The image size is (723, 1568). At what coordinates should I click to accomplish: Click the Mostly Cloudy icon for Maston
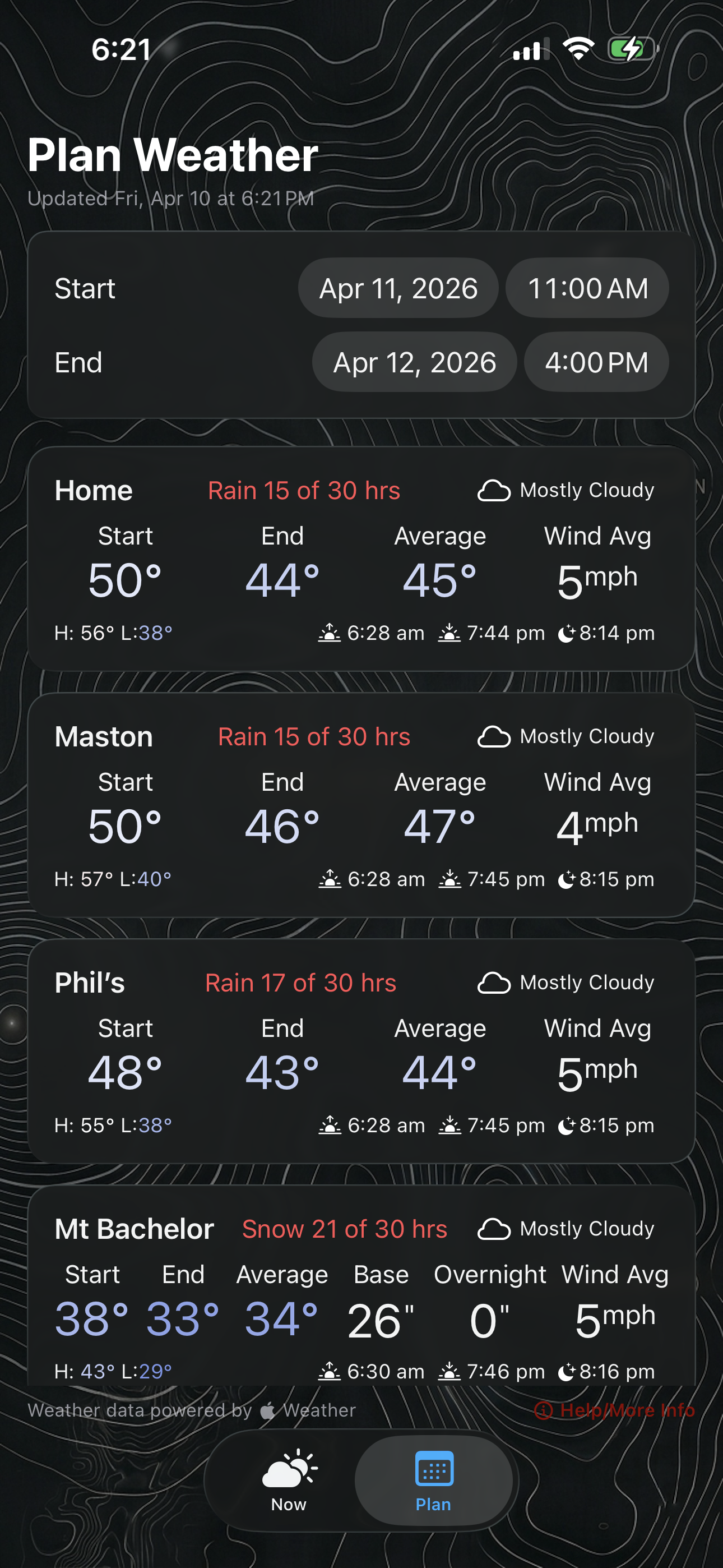tap(494, 736)
